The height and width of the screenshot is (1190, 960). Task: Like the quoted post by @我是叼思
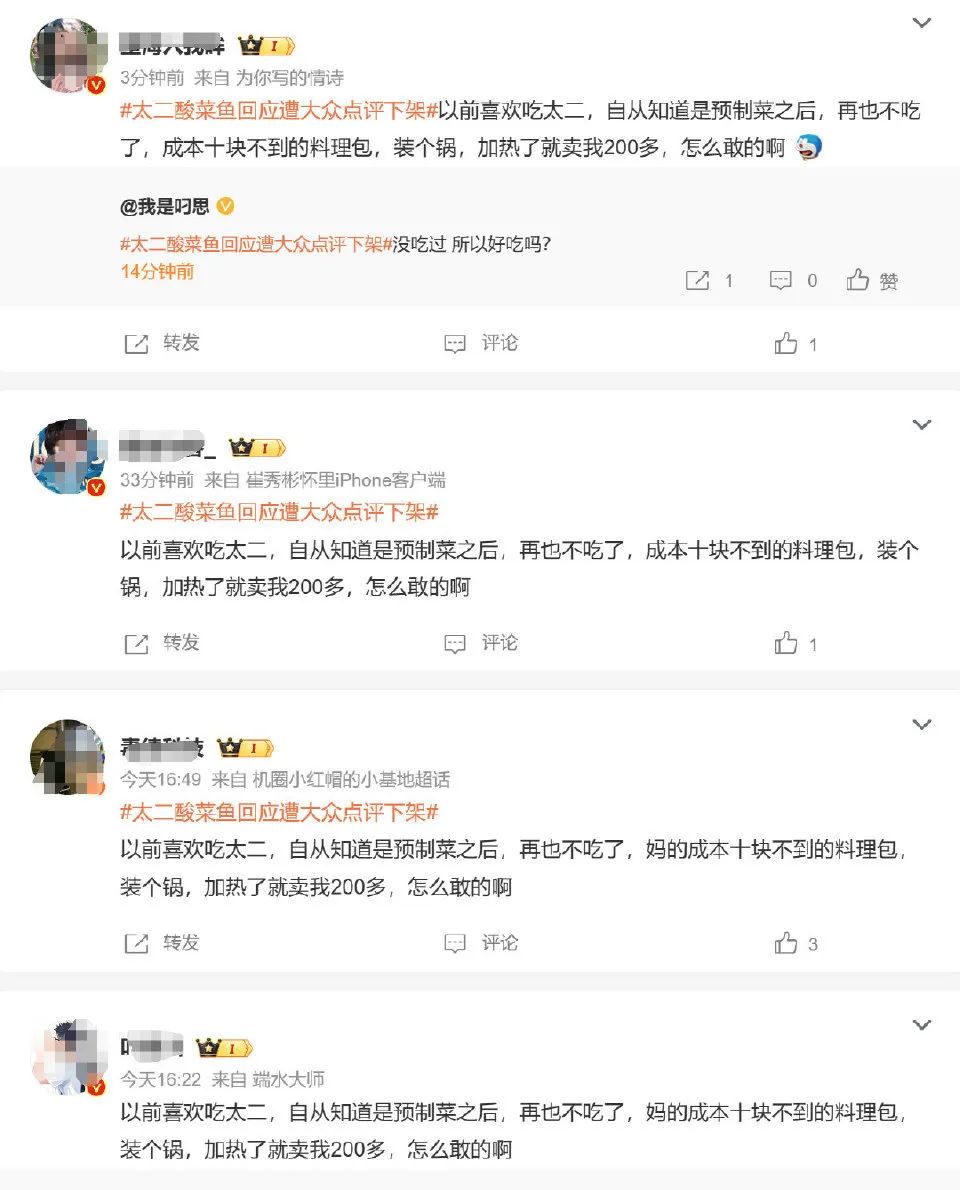tap(872, 281)
